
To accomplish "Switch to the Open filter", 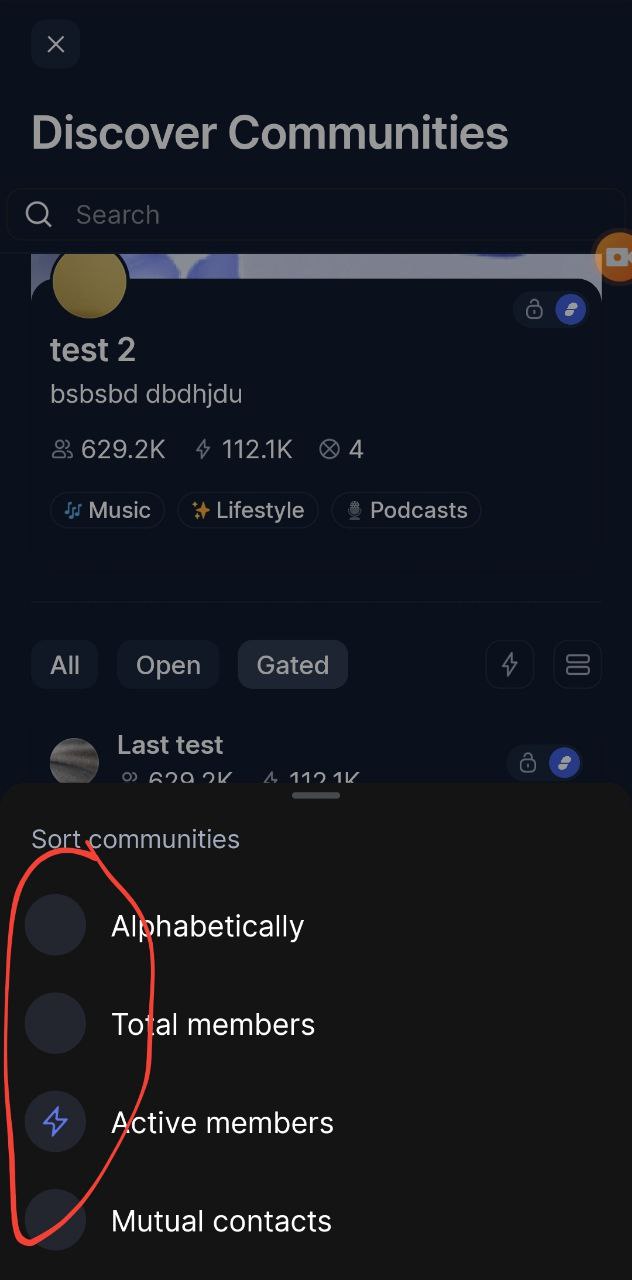I will 168,665.
